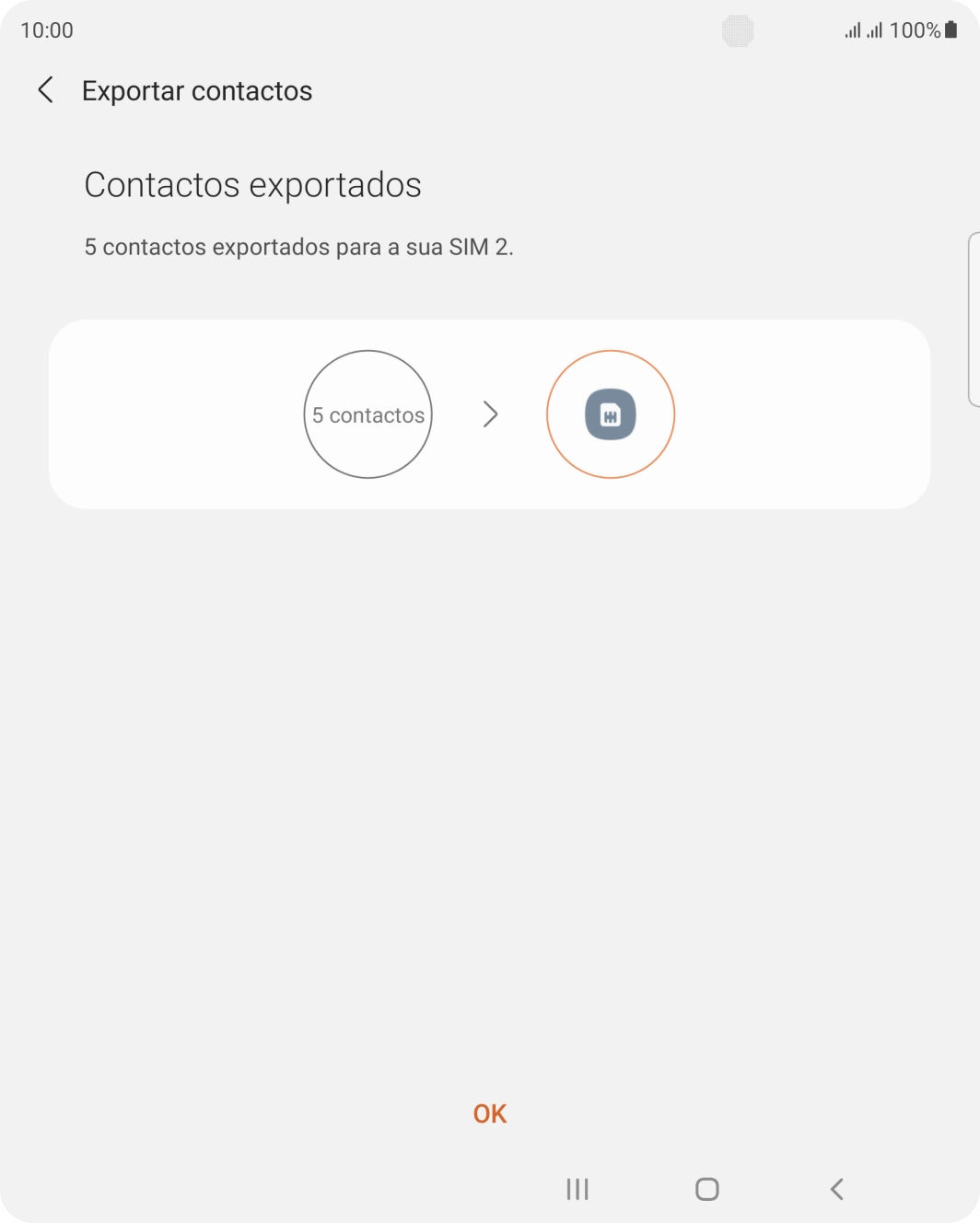Toggle selection of the 5 contactos bubble
Viewport: 980px width, 1223px height.
(x=367, y=414)
